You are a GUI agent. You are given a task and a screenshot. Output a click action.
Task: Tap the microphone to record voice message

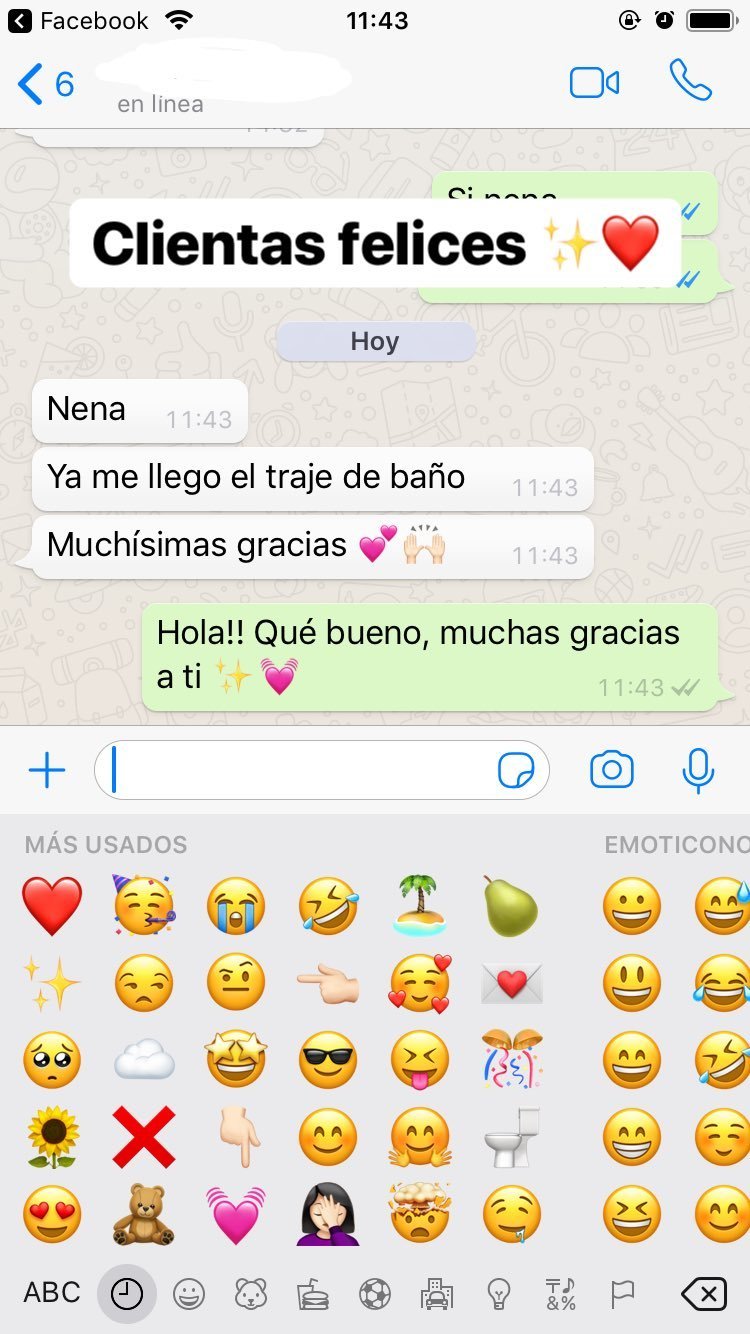[698, 770]
